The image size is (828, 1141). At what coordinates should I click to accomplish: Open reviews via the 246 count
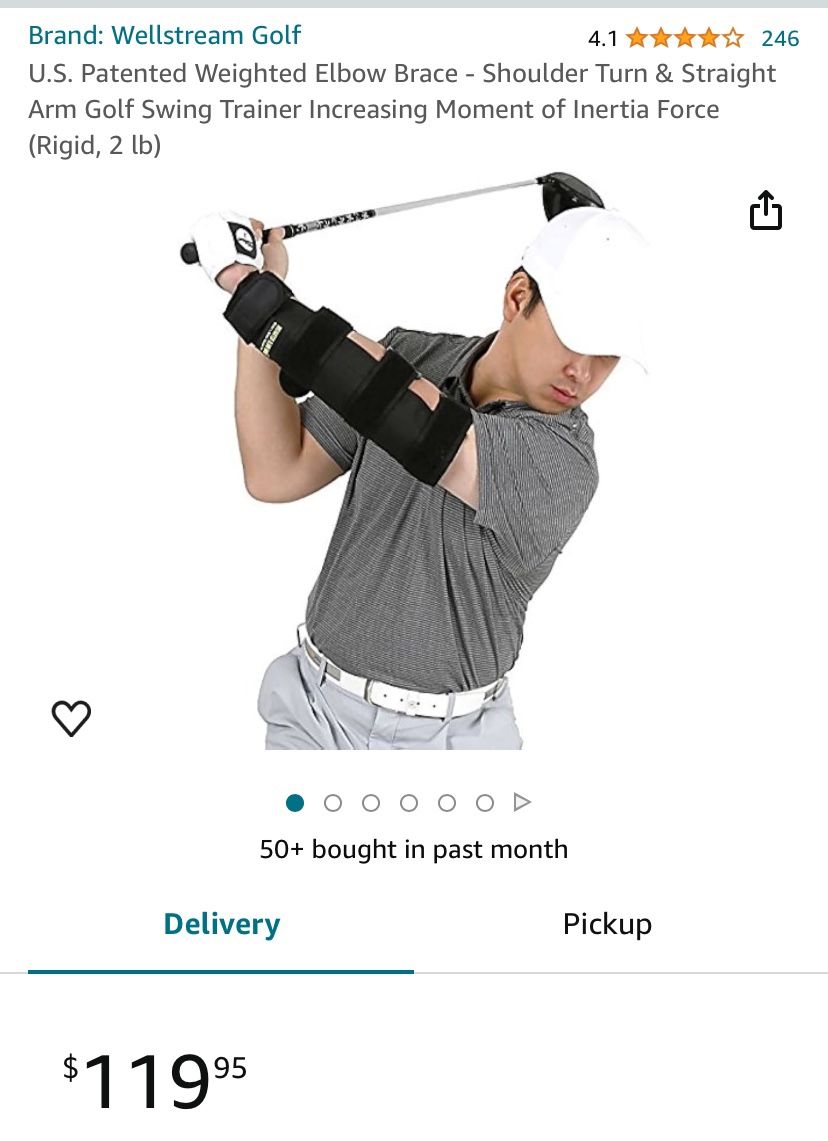[779, 37]
